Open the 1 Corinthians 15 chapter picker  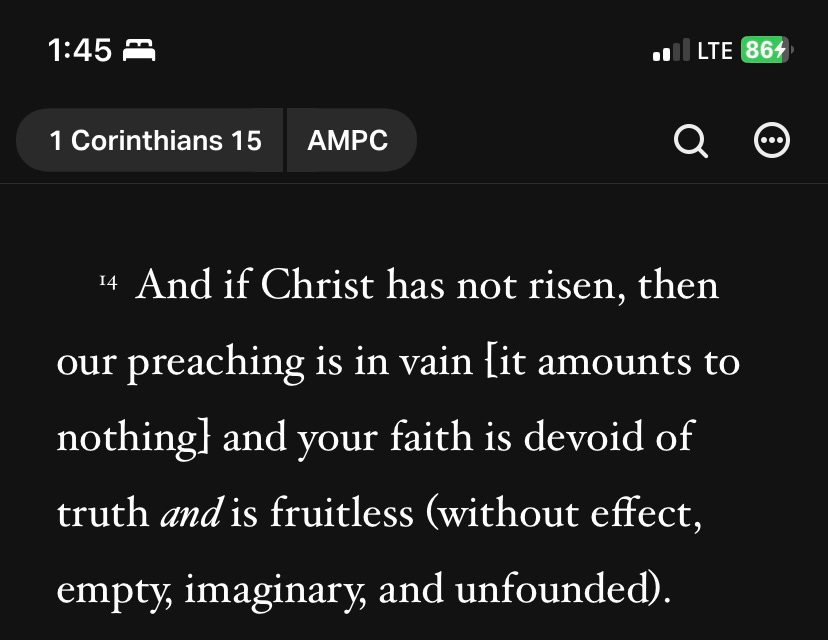150,140
